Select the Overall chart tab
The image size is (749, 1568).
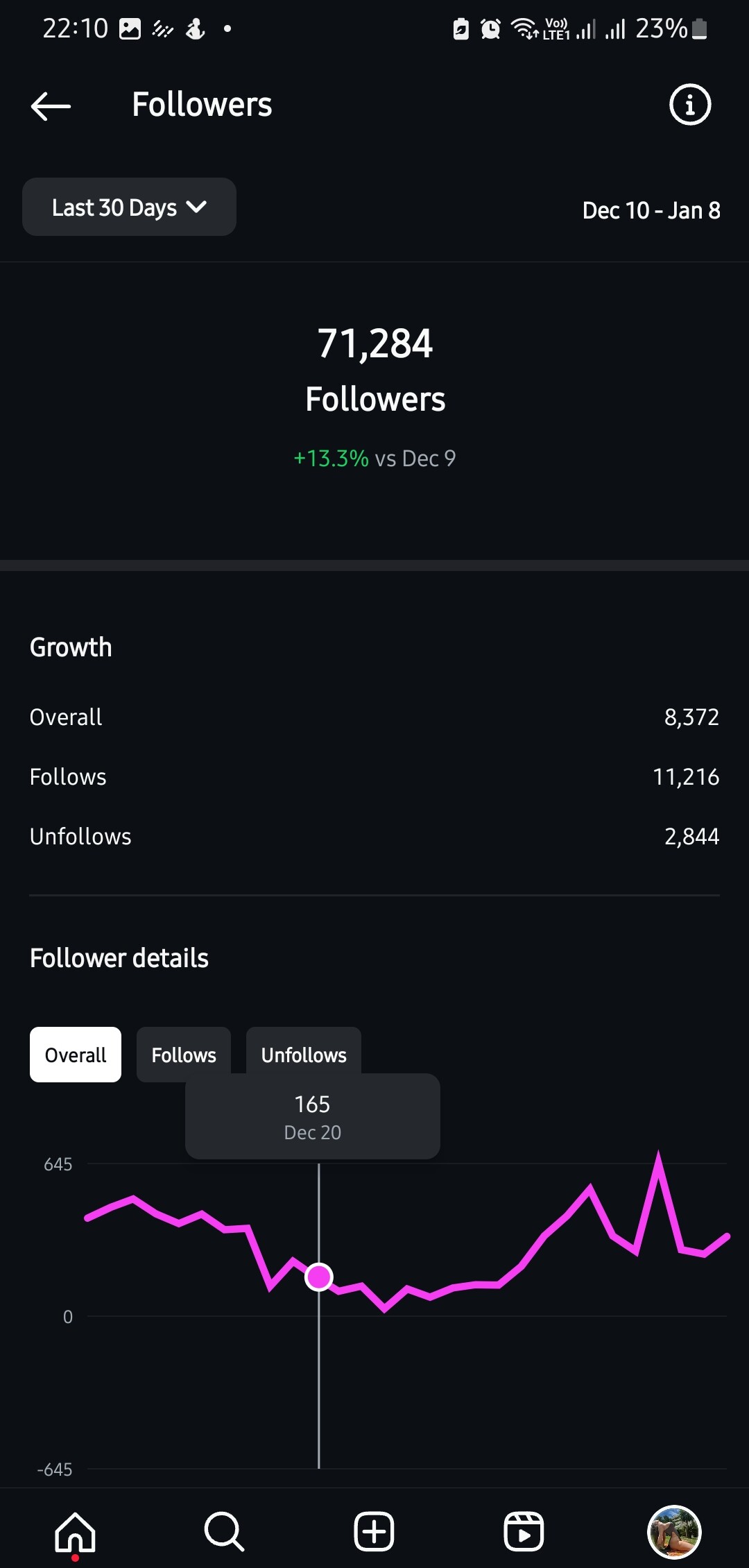click(76, 1055)
